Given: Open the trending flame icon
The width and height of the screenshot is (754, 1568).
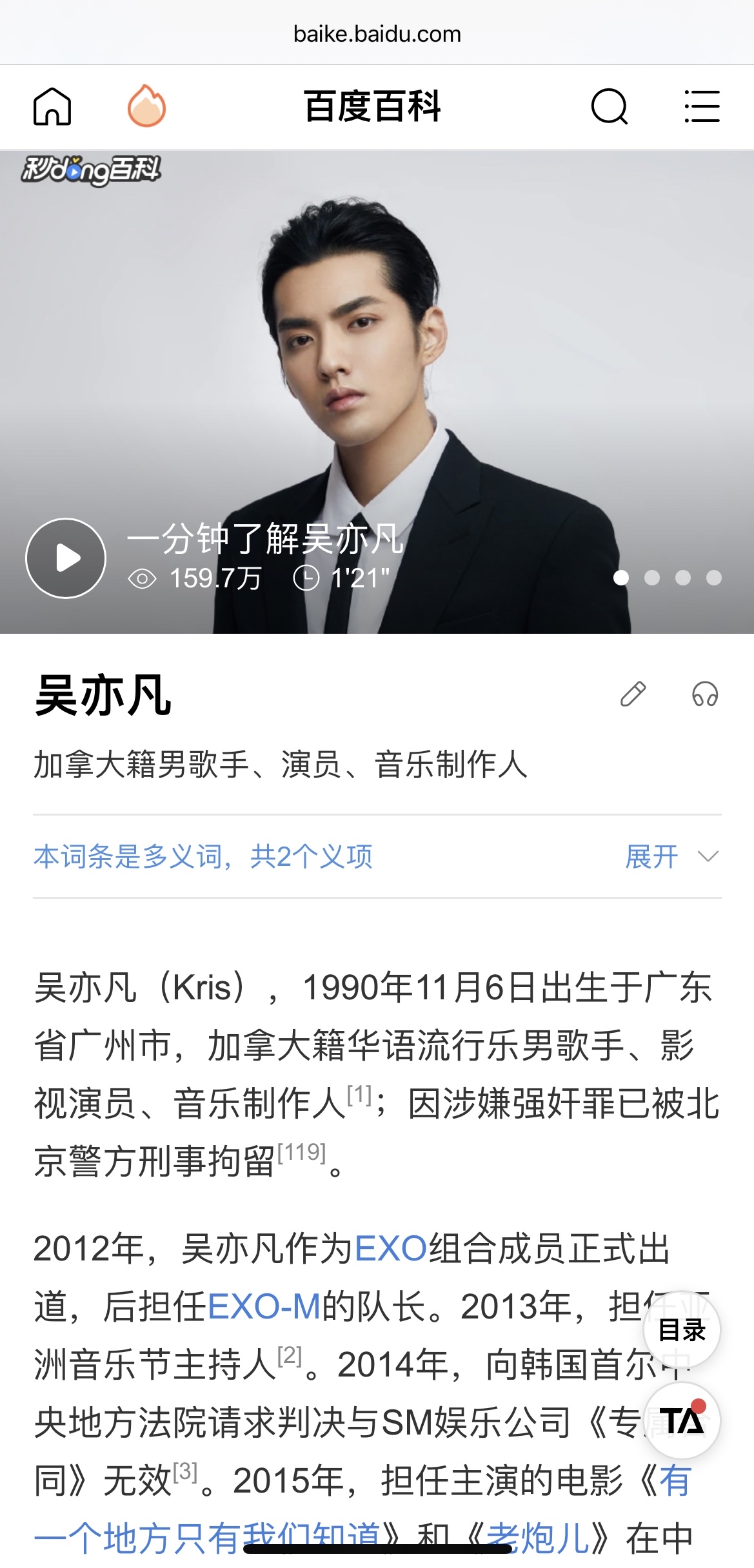Looking at the screenshot, I should click(x=146, y=106).
